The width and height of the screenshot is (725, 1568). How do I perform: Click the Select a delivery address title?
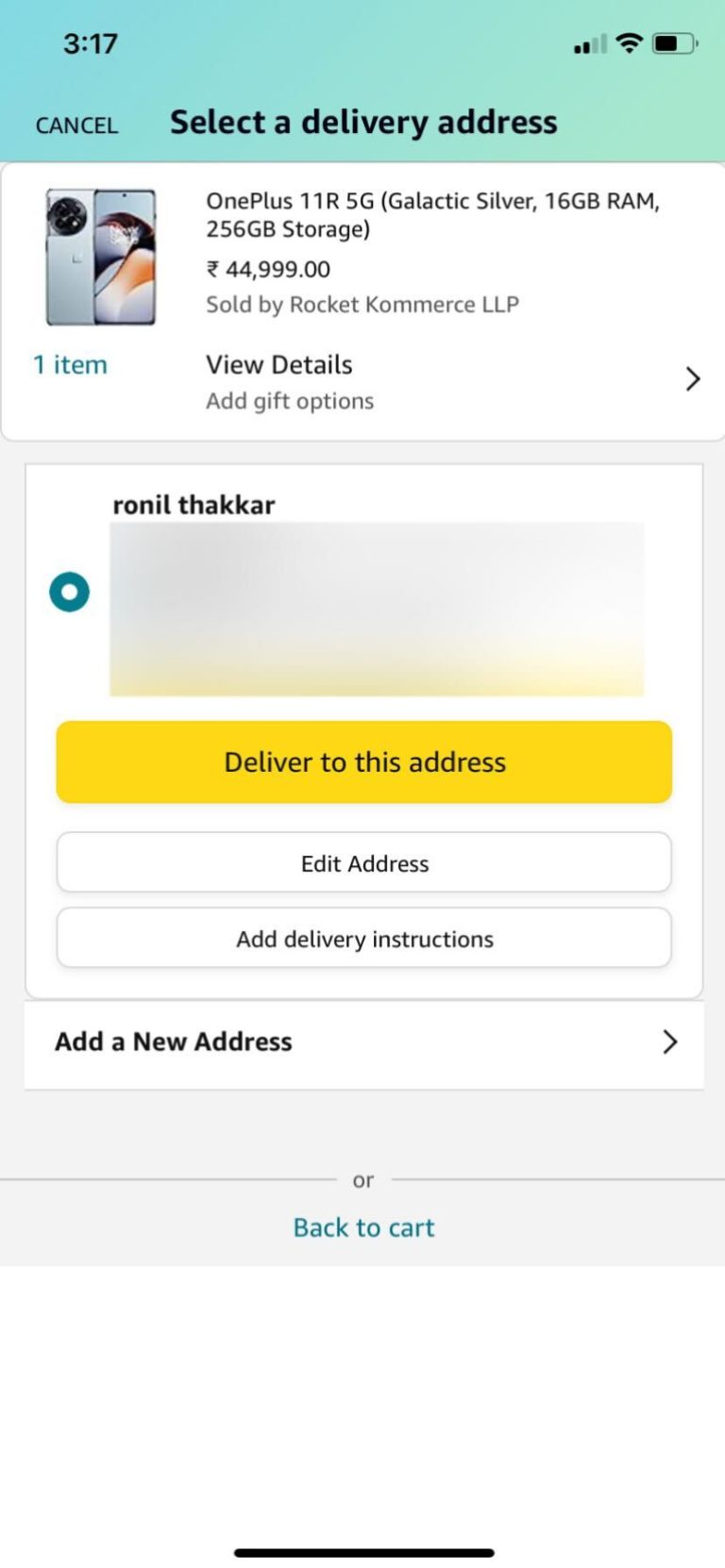(363, 122)
